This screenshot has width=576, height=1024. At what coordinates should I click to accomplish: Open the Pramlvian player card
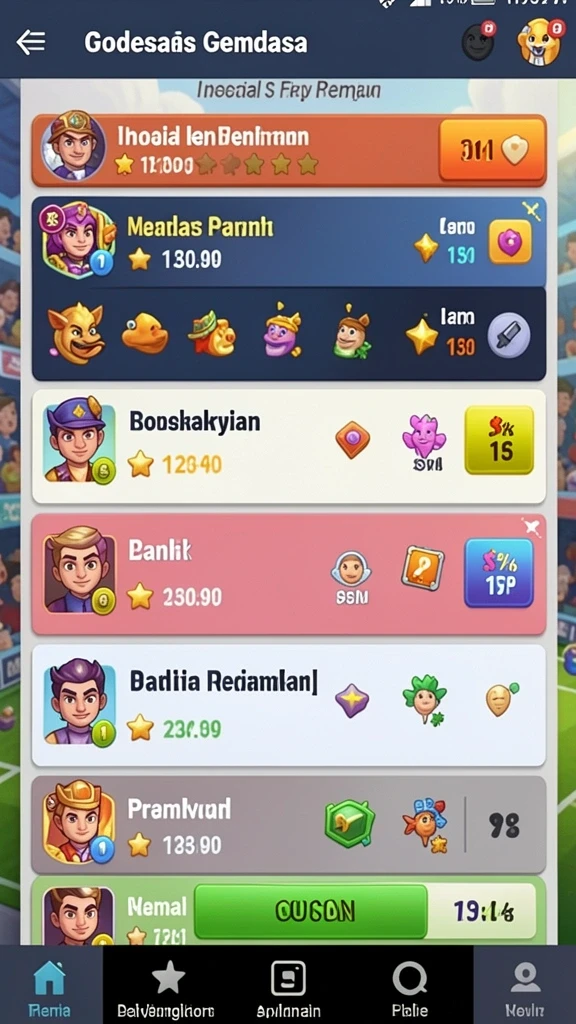tap(289, 825)
